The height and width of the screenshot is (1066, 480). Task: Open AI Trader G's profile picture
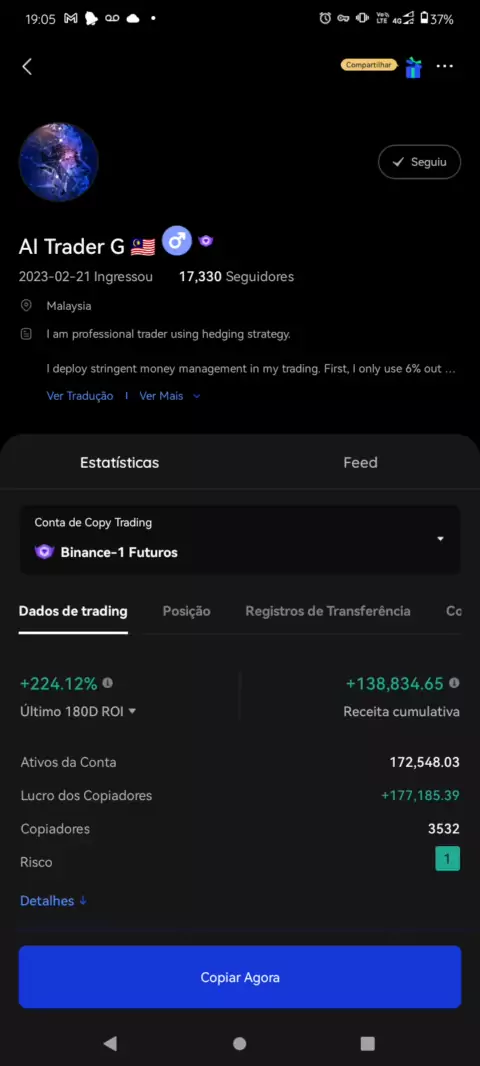tap(58, 162)
